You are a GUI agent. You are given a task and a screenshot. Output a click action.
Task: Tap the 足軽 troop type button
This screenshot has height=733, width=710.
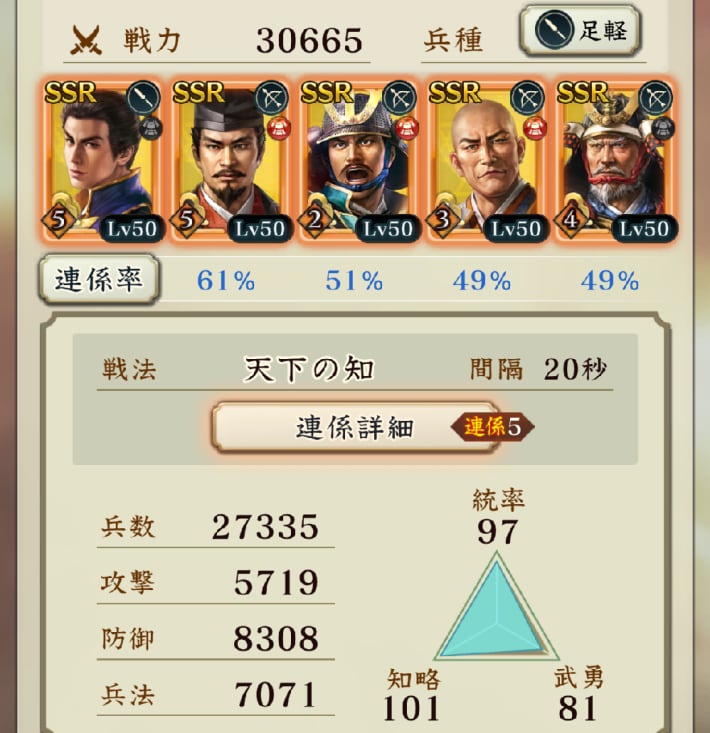580,32
